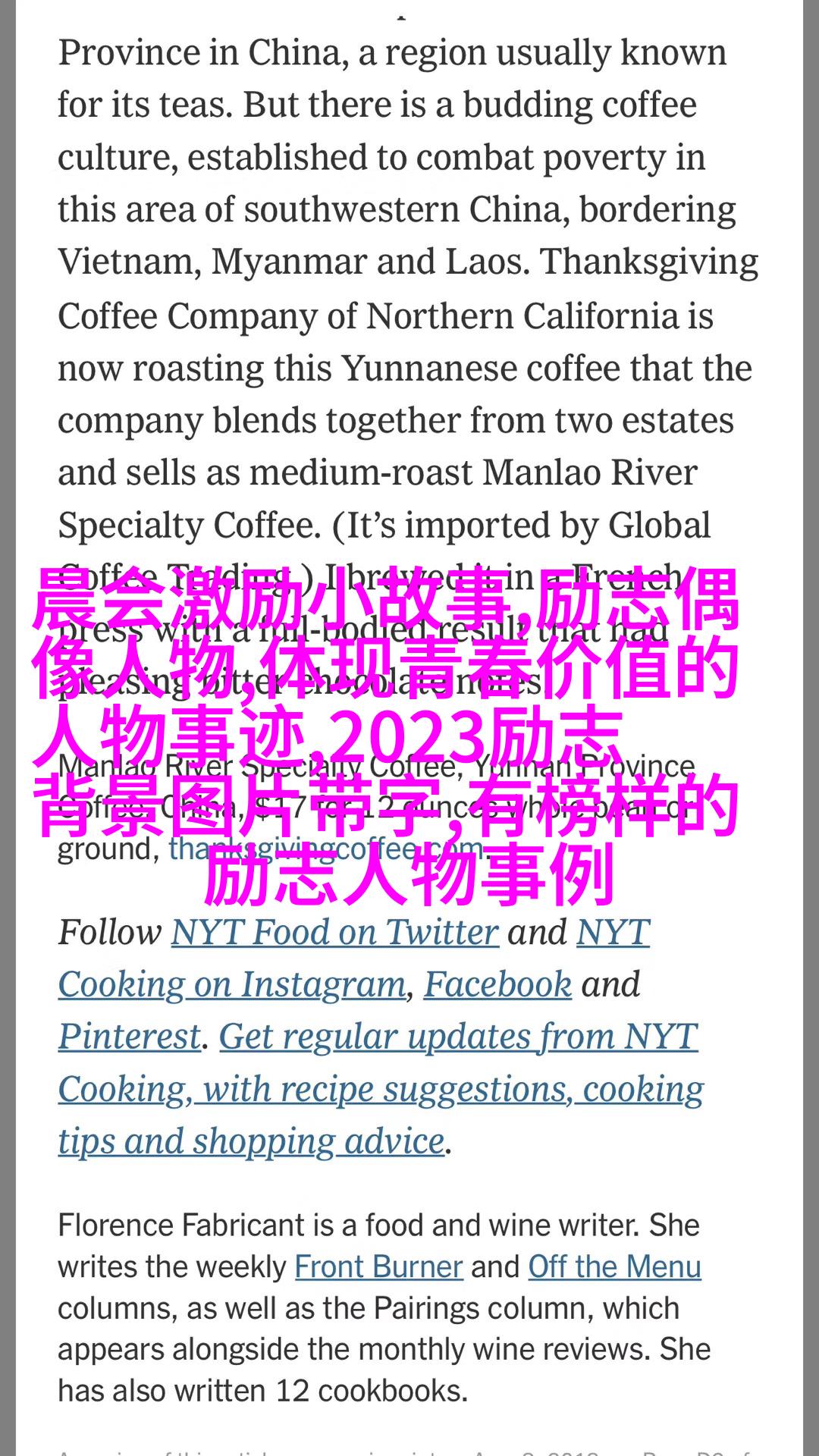819x1456 pixels.
Task: Follow the Facebook link
Action: (x=497, y=984)
